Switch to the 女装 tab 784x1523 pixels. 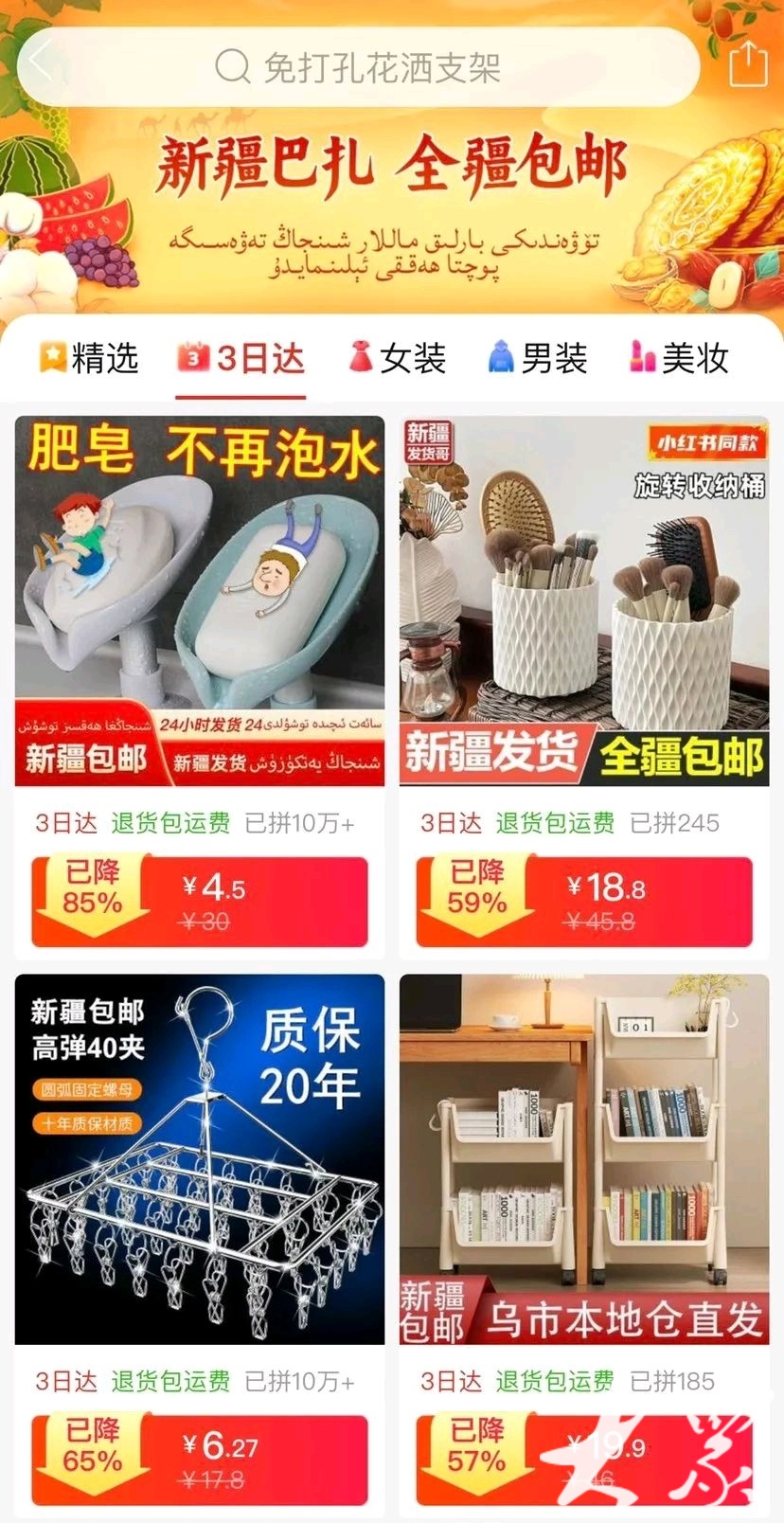(x=397, y=358)
